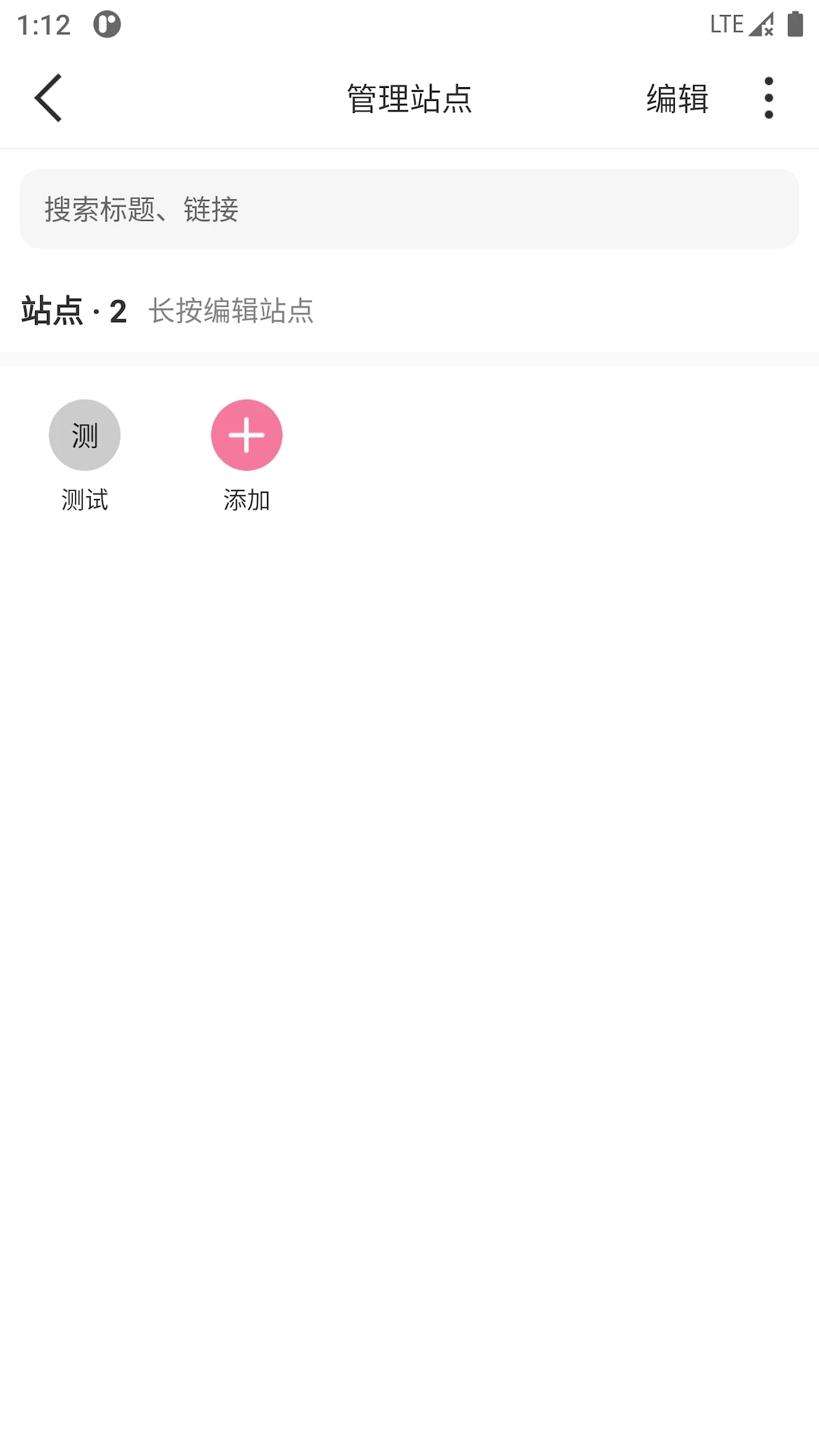Tap the 编辑 edit button

[x=677, y=99]
